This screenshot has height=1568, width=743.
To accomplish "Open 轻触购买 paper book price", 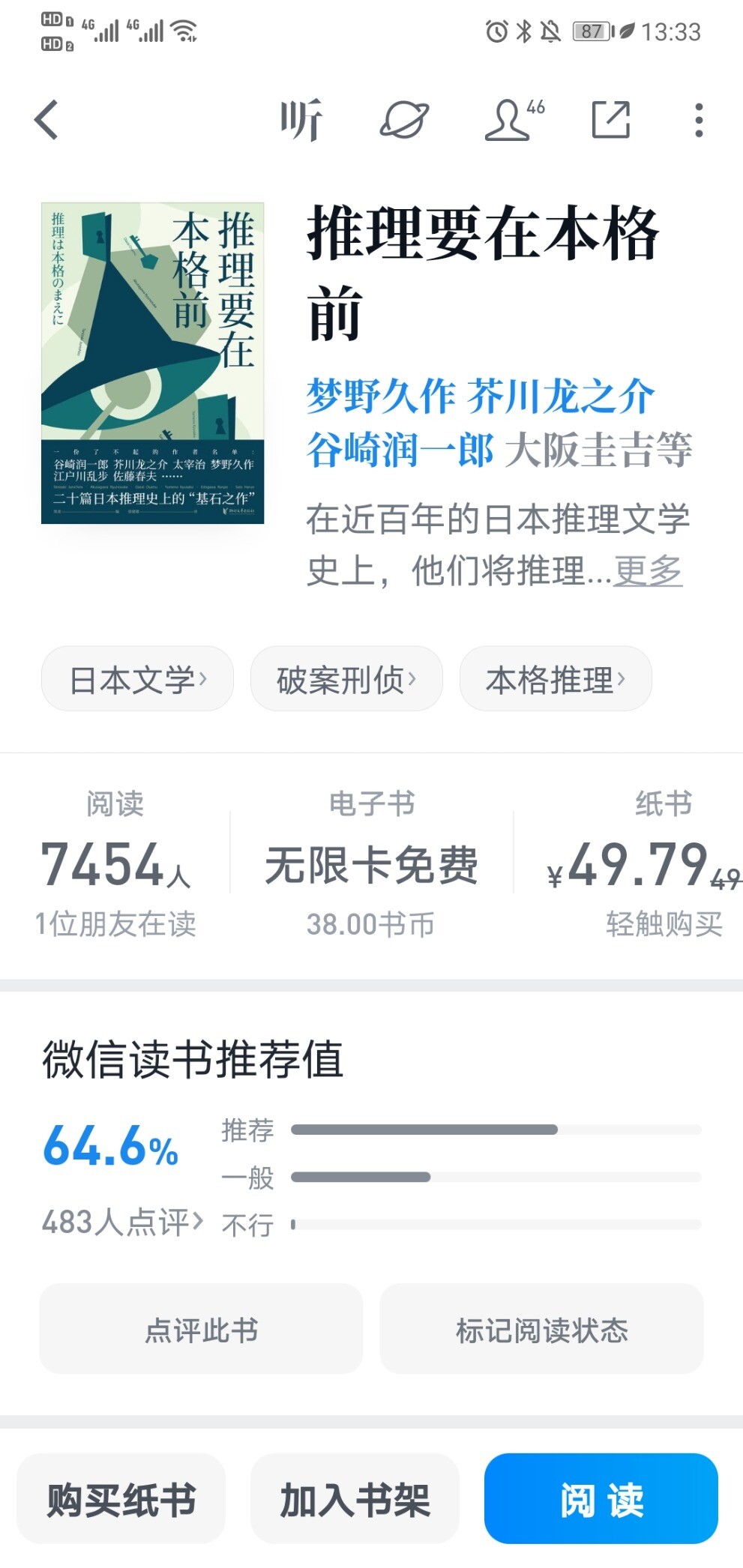I will tap(664, 923).
